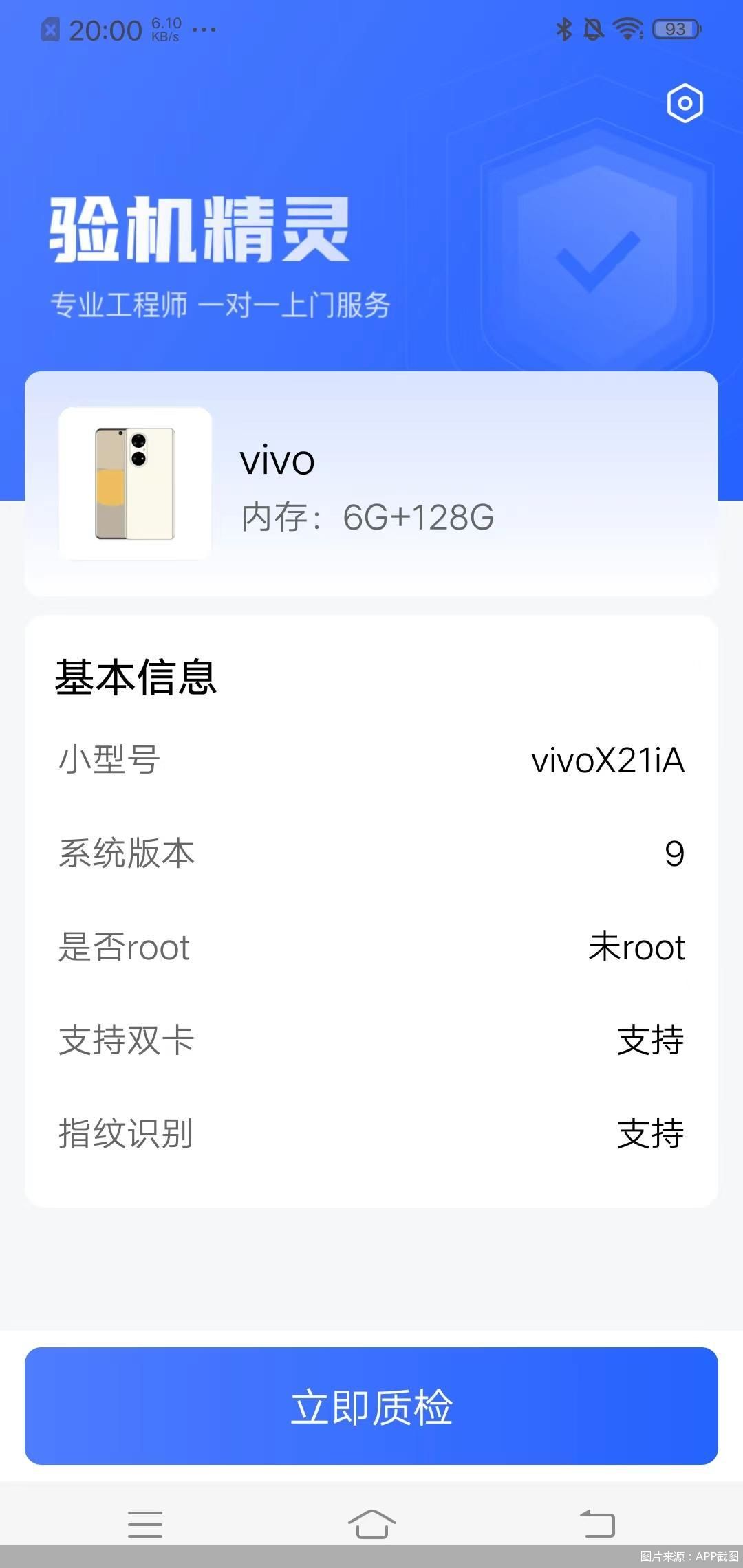Return to the home screen

[x=371, y=1523]
